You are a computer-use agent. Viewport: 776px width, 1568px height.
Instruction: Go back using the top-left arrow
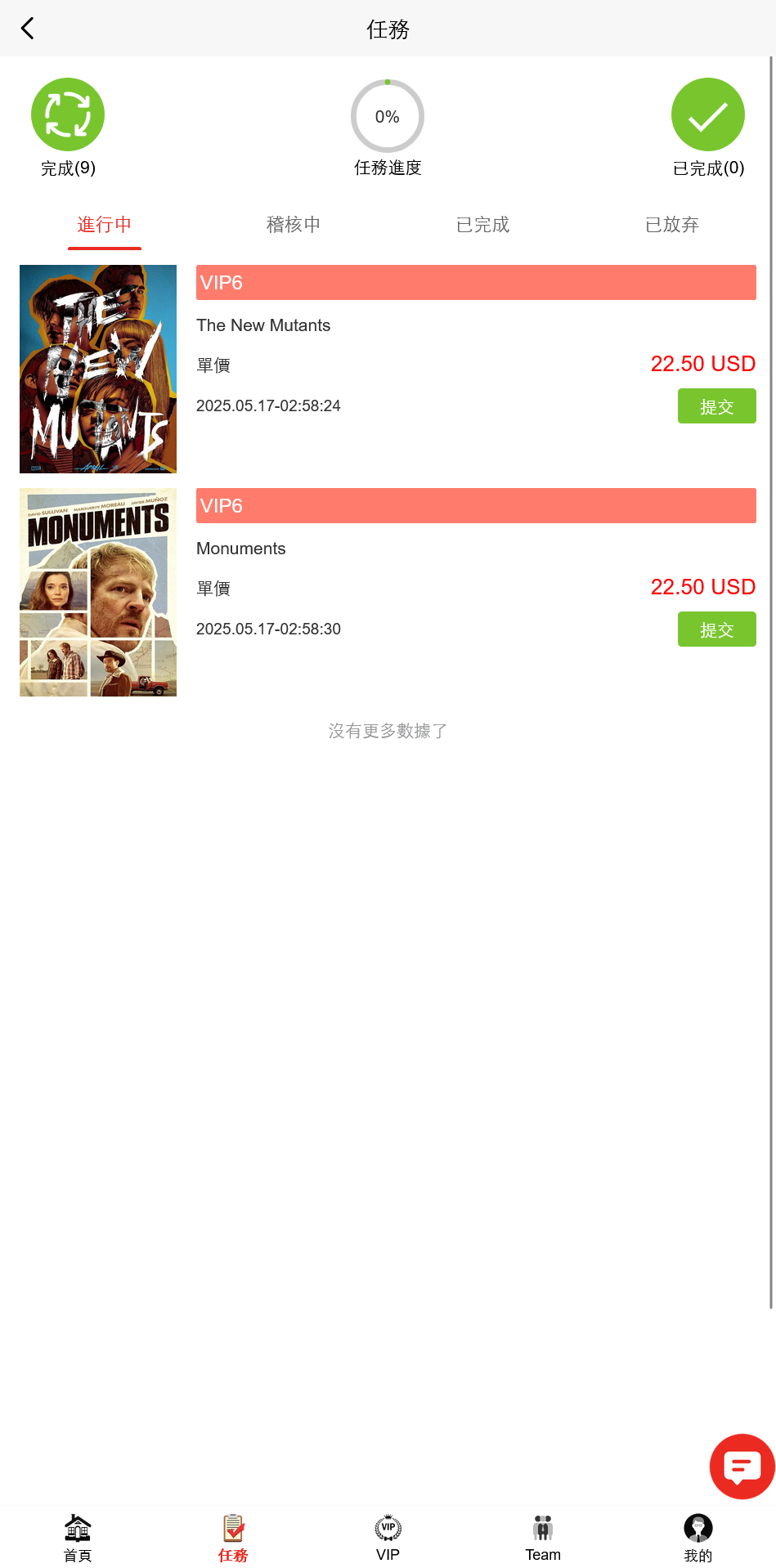point(28,29)
